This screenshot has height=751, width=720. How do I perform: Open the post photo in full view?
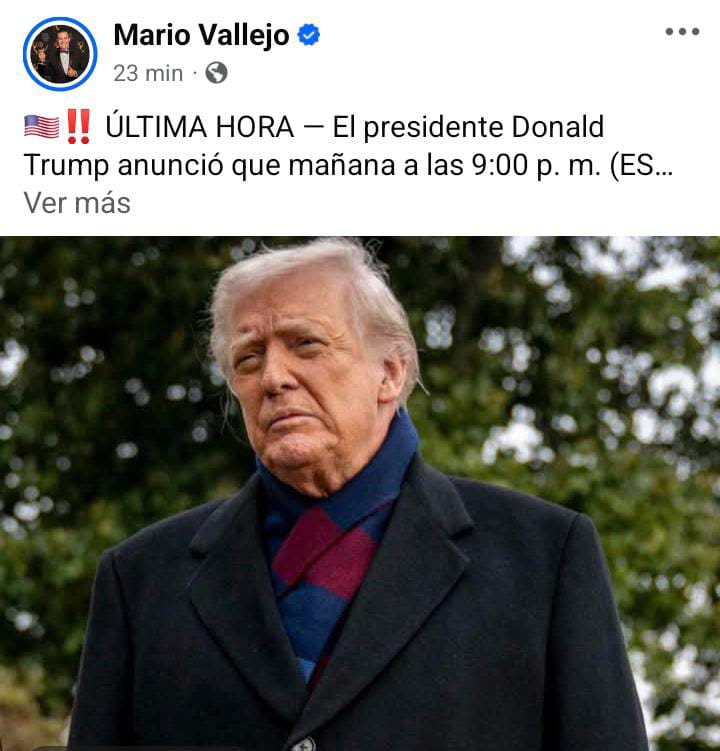360,493
